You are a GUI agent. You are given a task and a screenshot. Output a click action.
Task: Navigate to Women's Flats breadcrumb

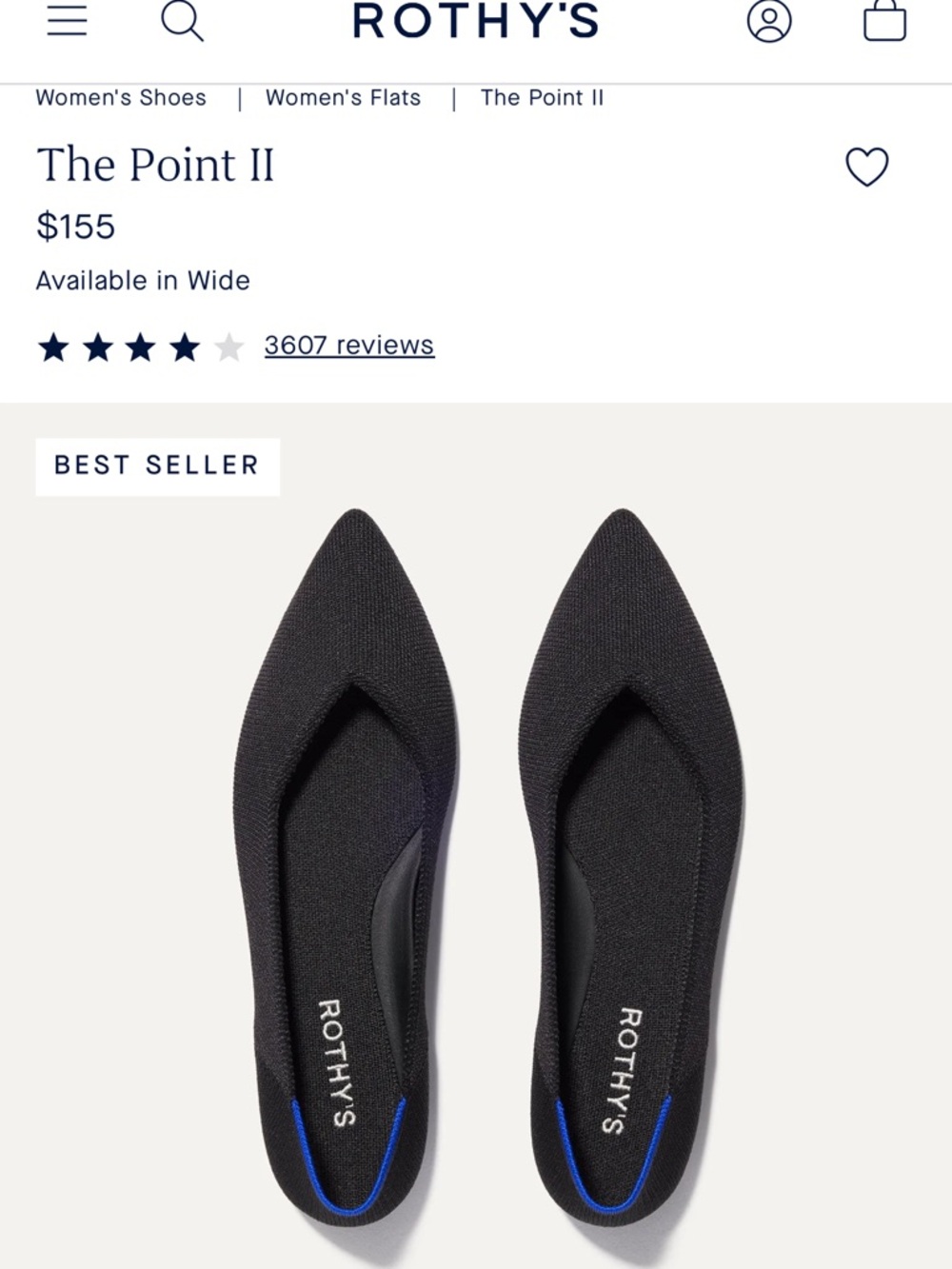(x=344, y=97)
